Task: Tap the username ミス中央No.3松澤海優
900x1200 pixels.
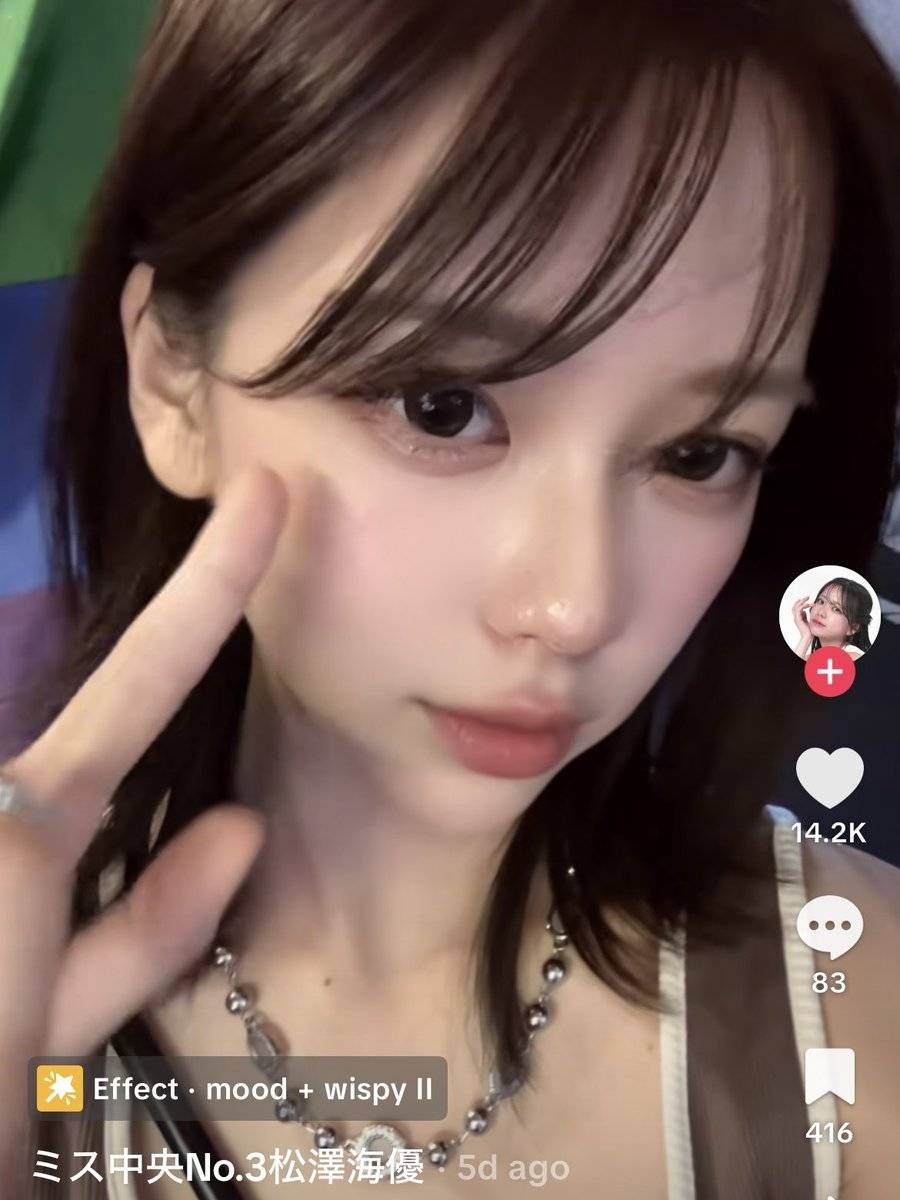Action: 228,1166
